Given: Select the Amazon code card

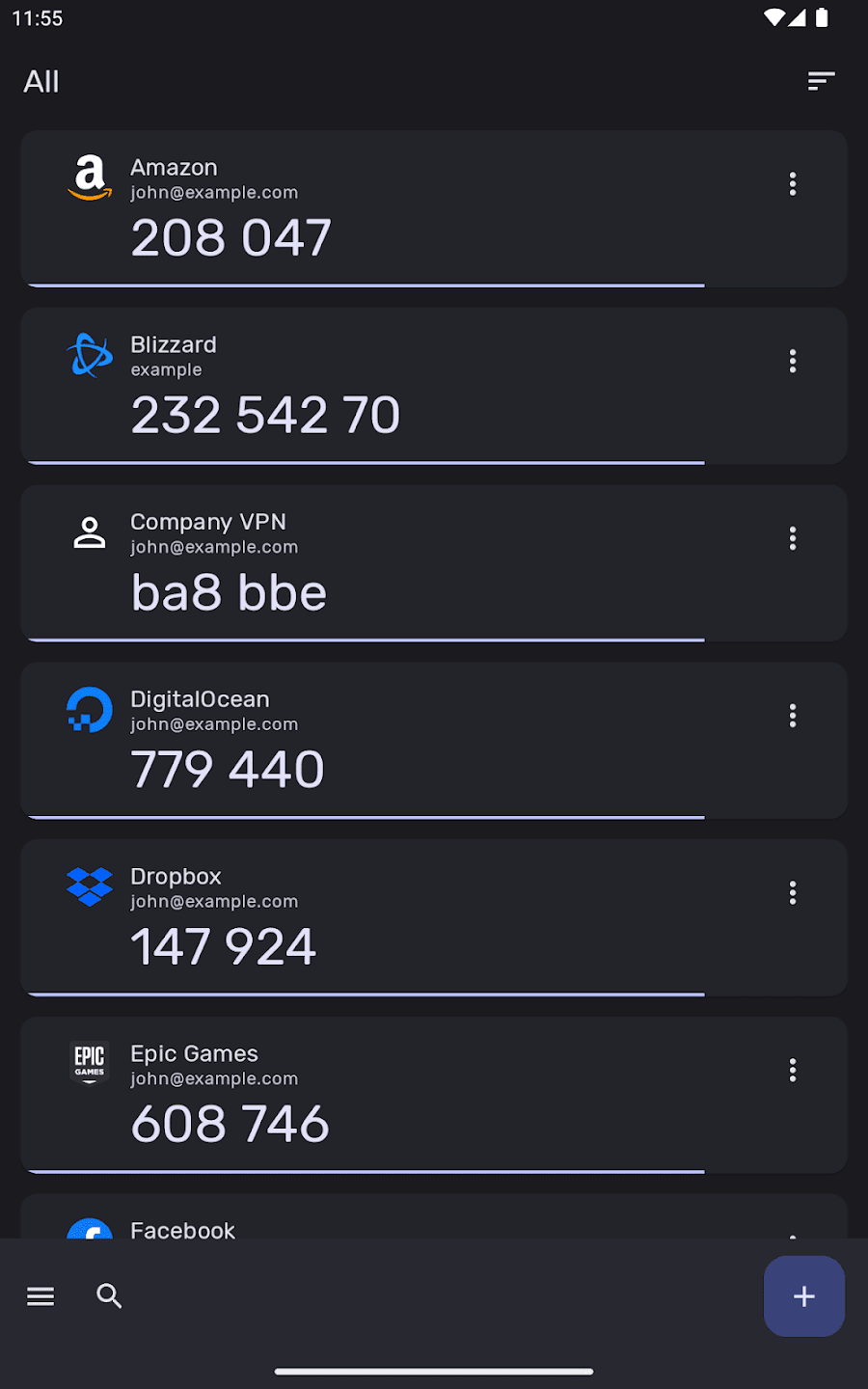Looking at the screenshot, I should coord(434,209).
